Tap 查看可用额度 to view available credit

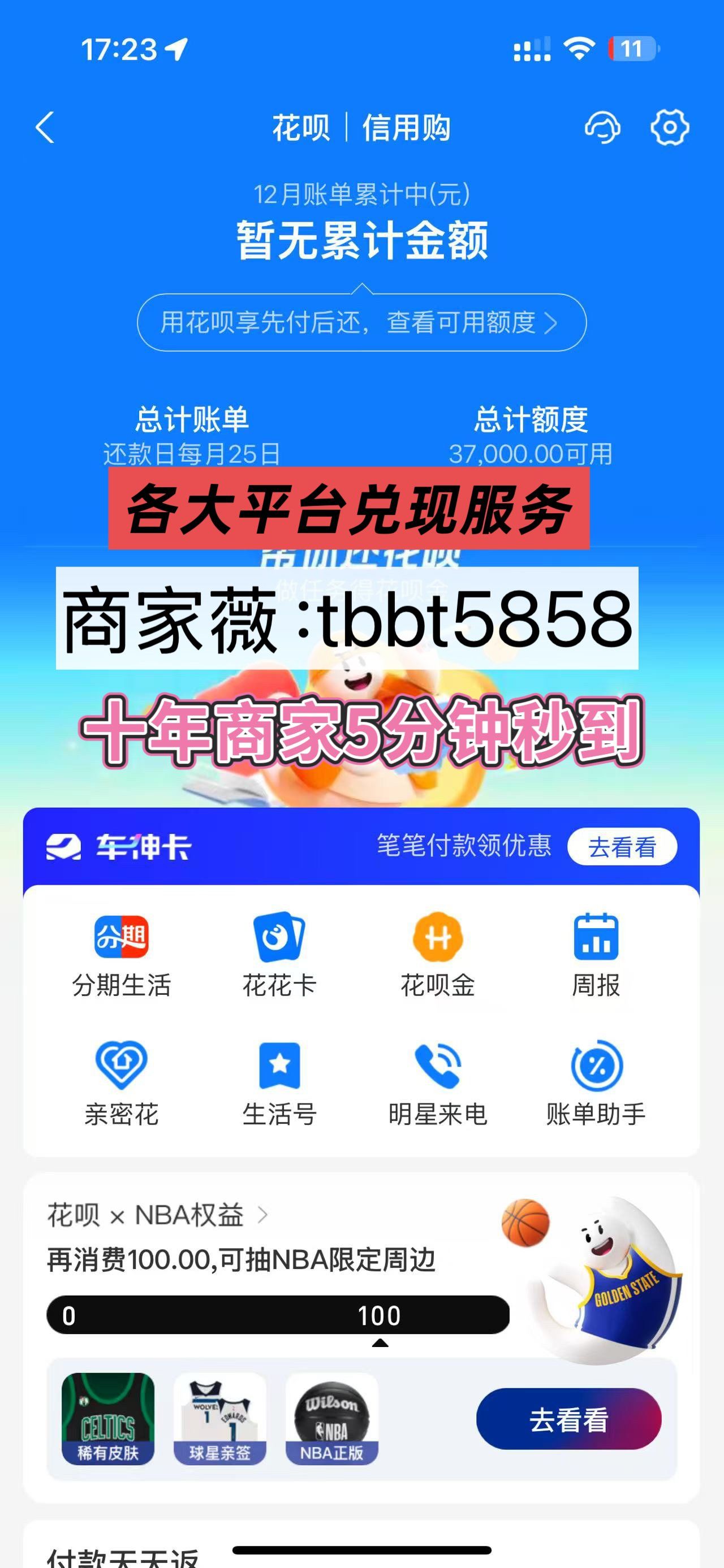click(x=361, y=323)
